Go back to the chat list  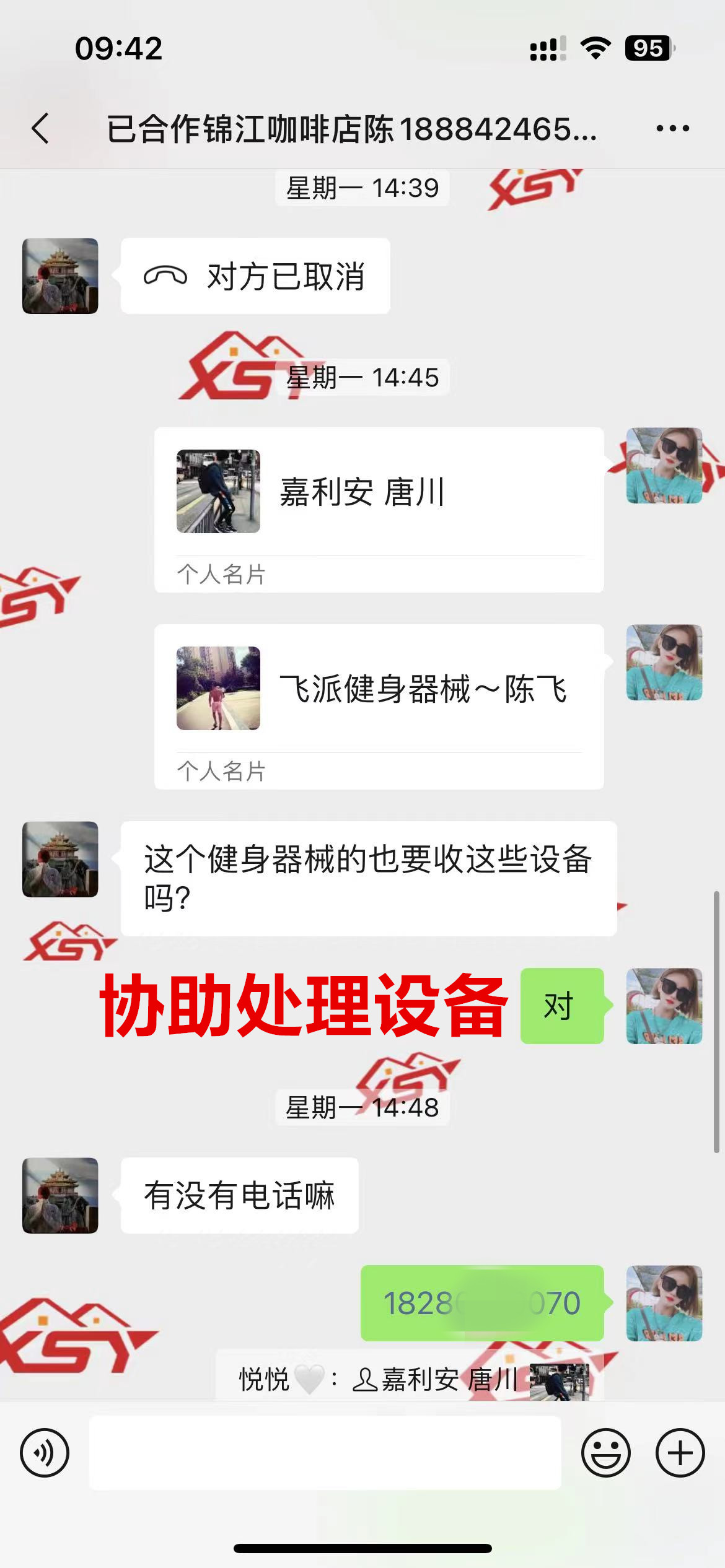[x=41, y=129]
